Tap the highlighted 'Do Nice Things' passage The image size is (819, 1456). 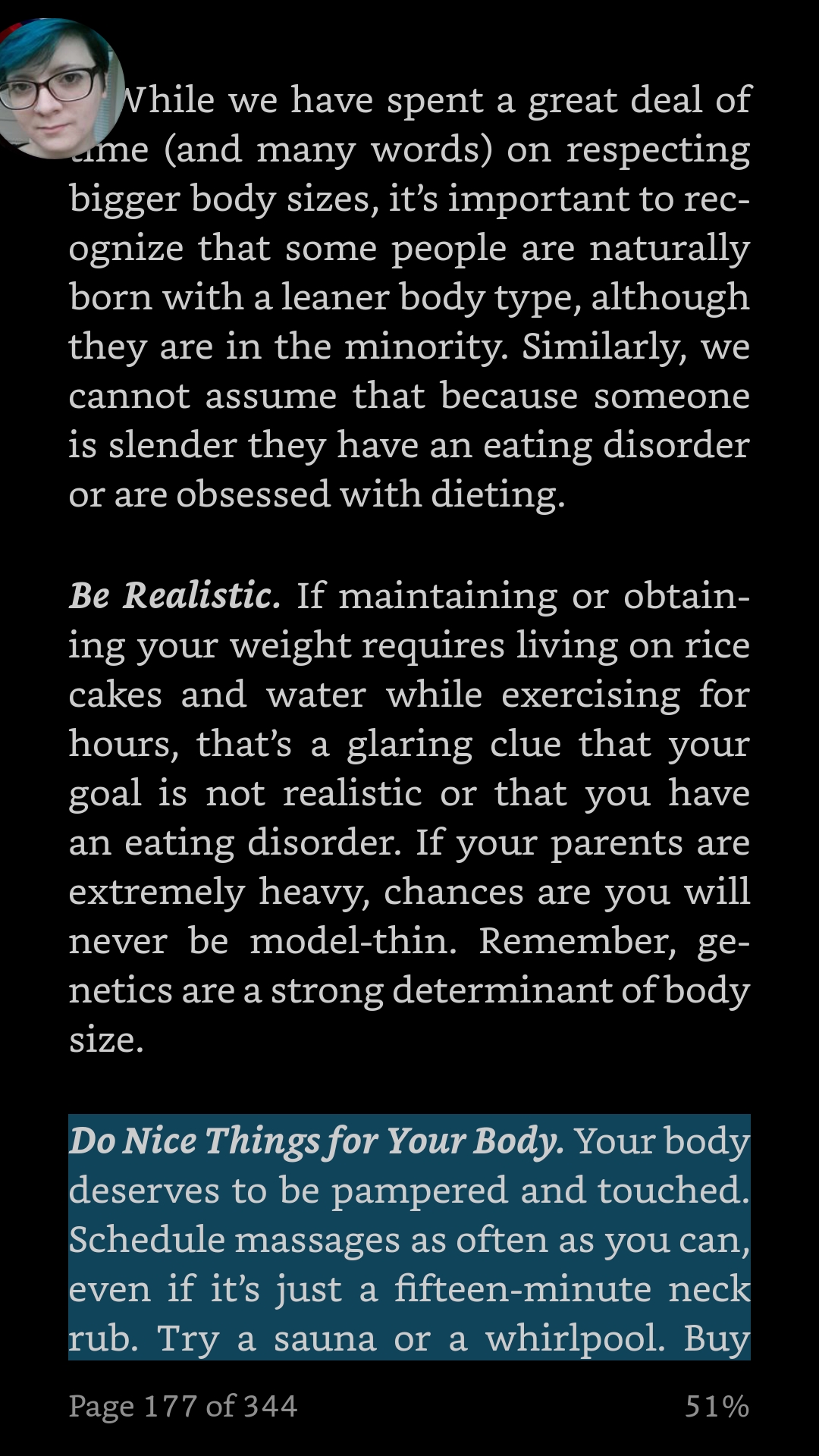pyautogui.click(x=409, y=1238)
